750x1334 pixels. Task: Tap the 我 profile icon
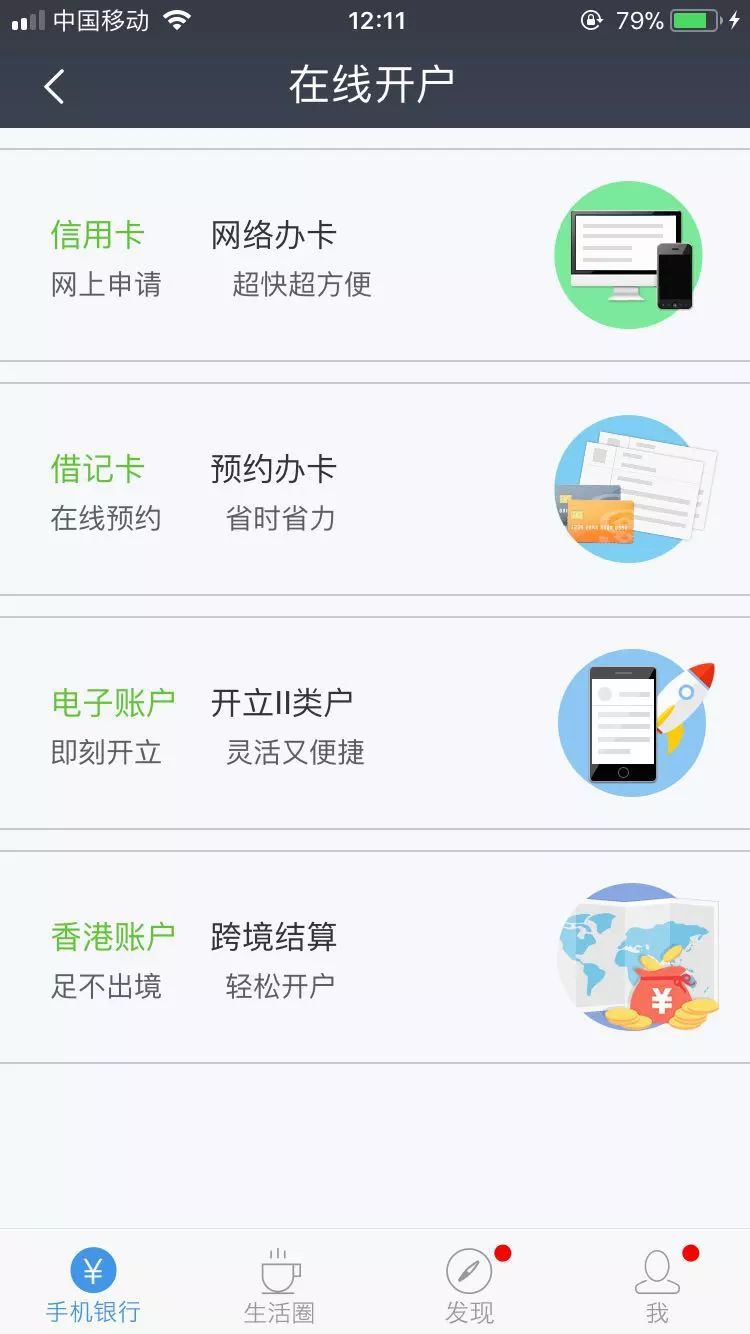tap(656, 1271)
